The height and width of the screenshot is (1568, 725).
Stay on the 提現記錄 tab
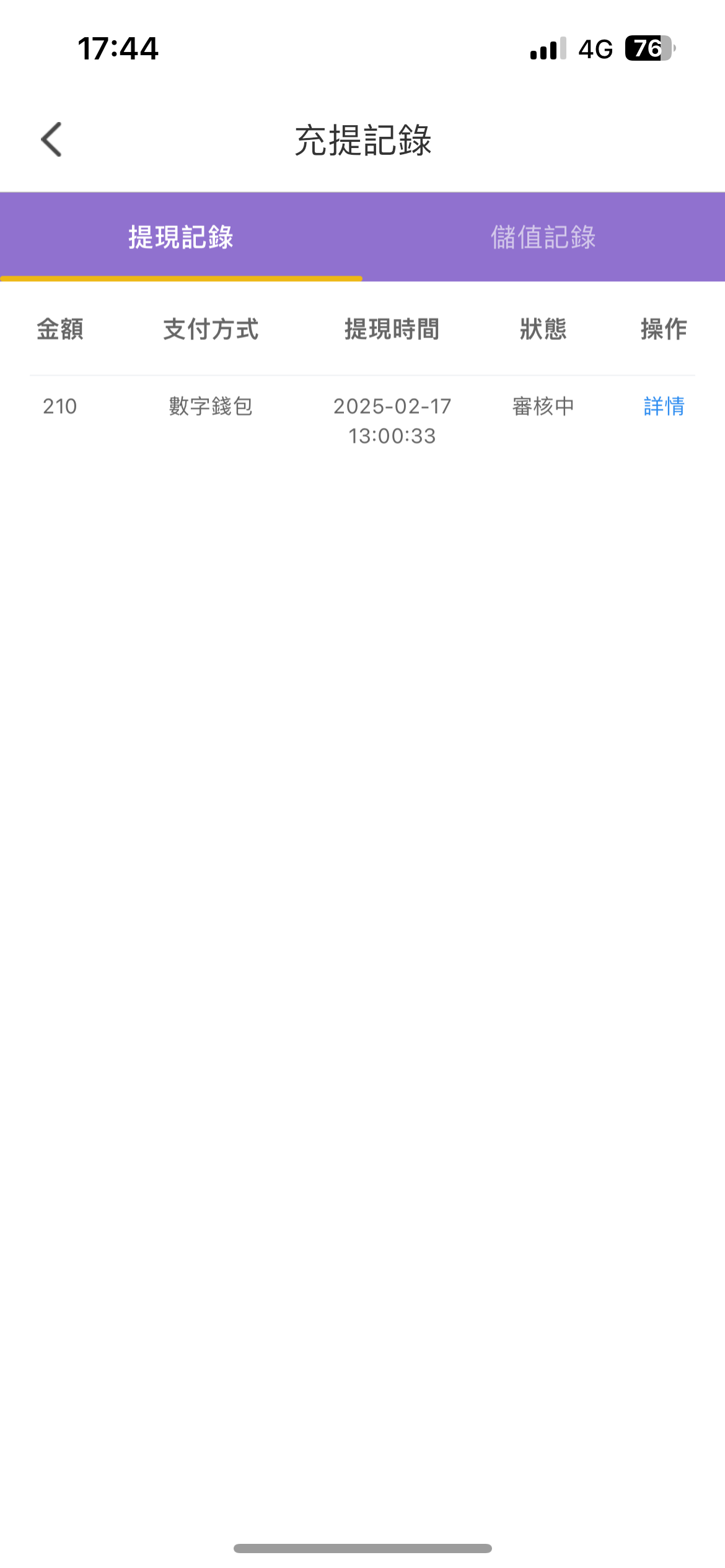(181, 237)
